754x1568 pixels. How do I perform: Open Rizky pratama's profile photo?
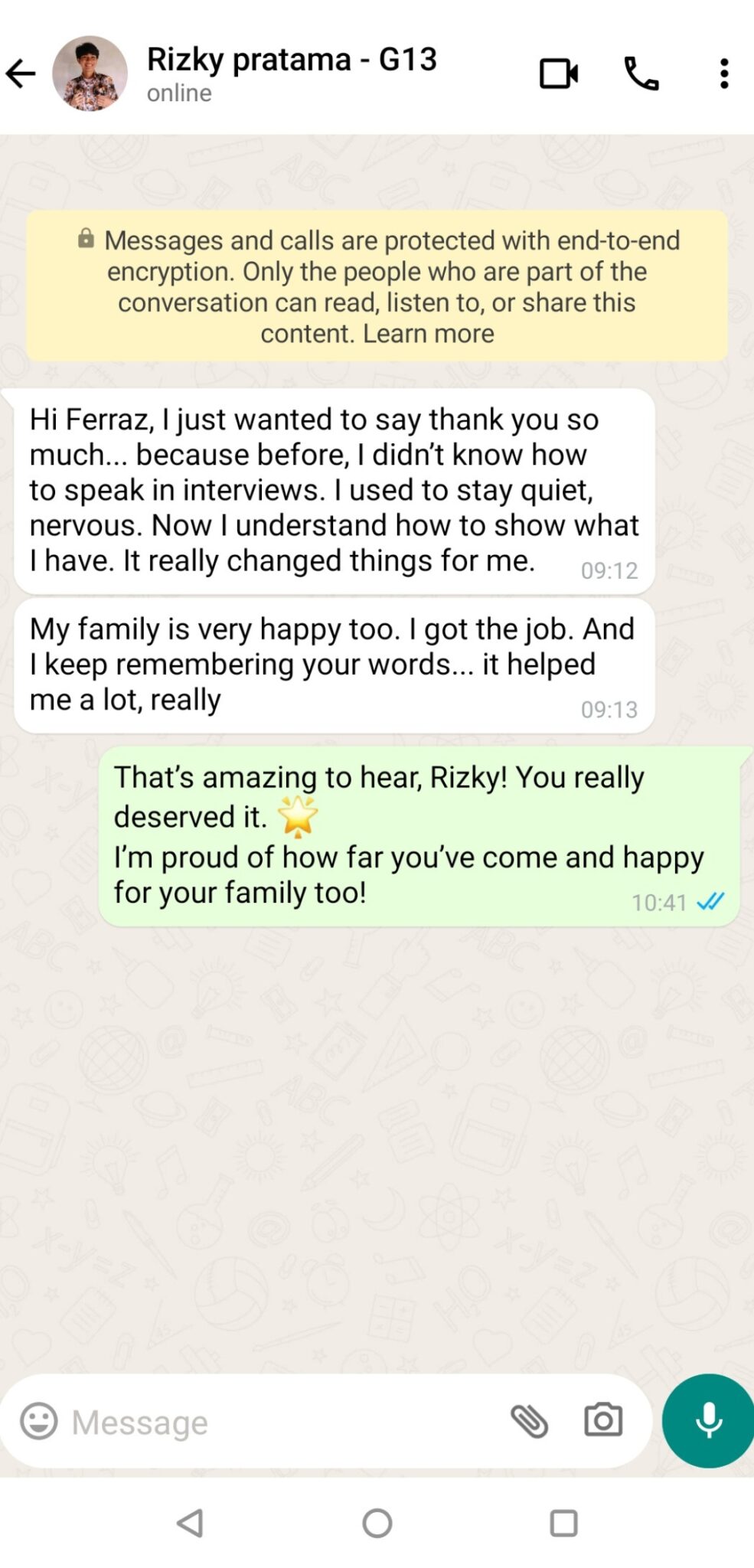point(90,74)
